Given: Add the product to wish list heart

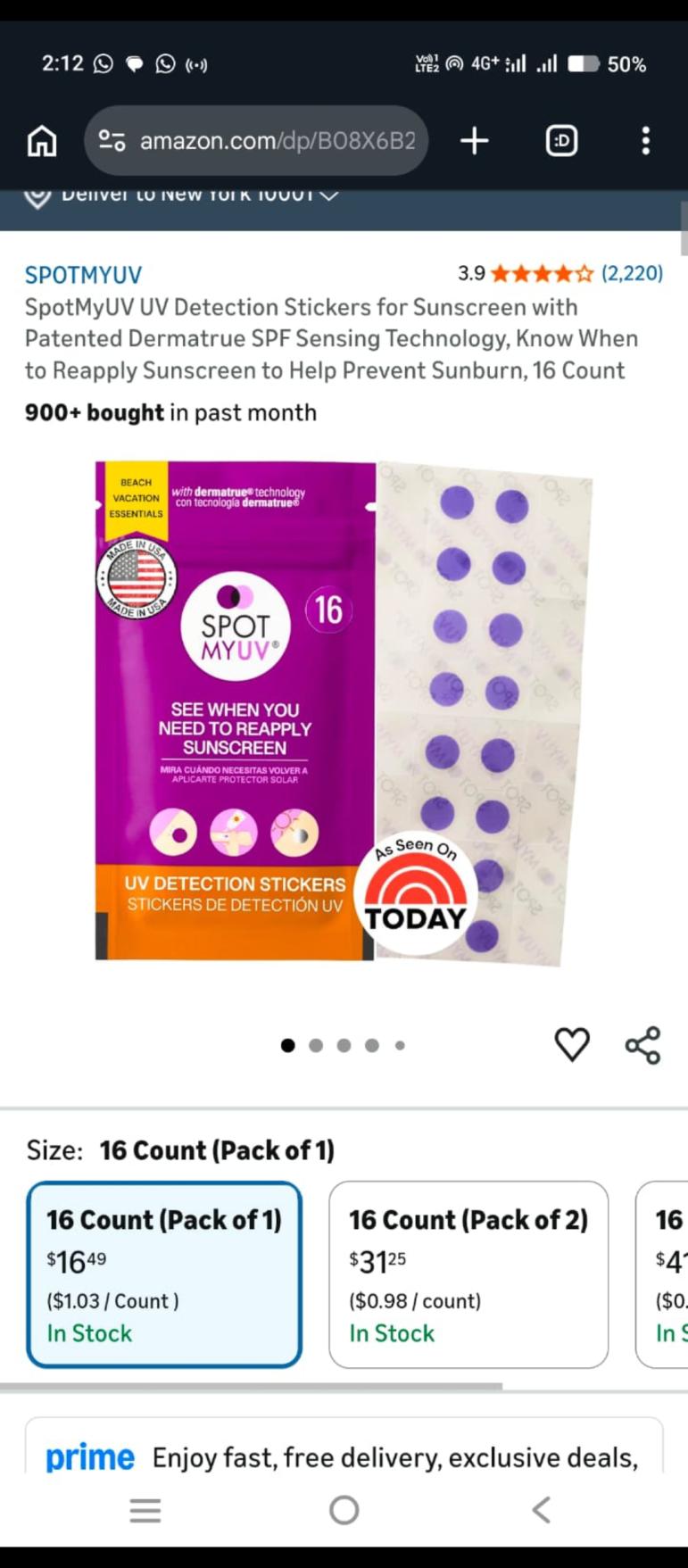Looking at the screenshot, I should point(572,1044).
